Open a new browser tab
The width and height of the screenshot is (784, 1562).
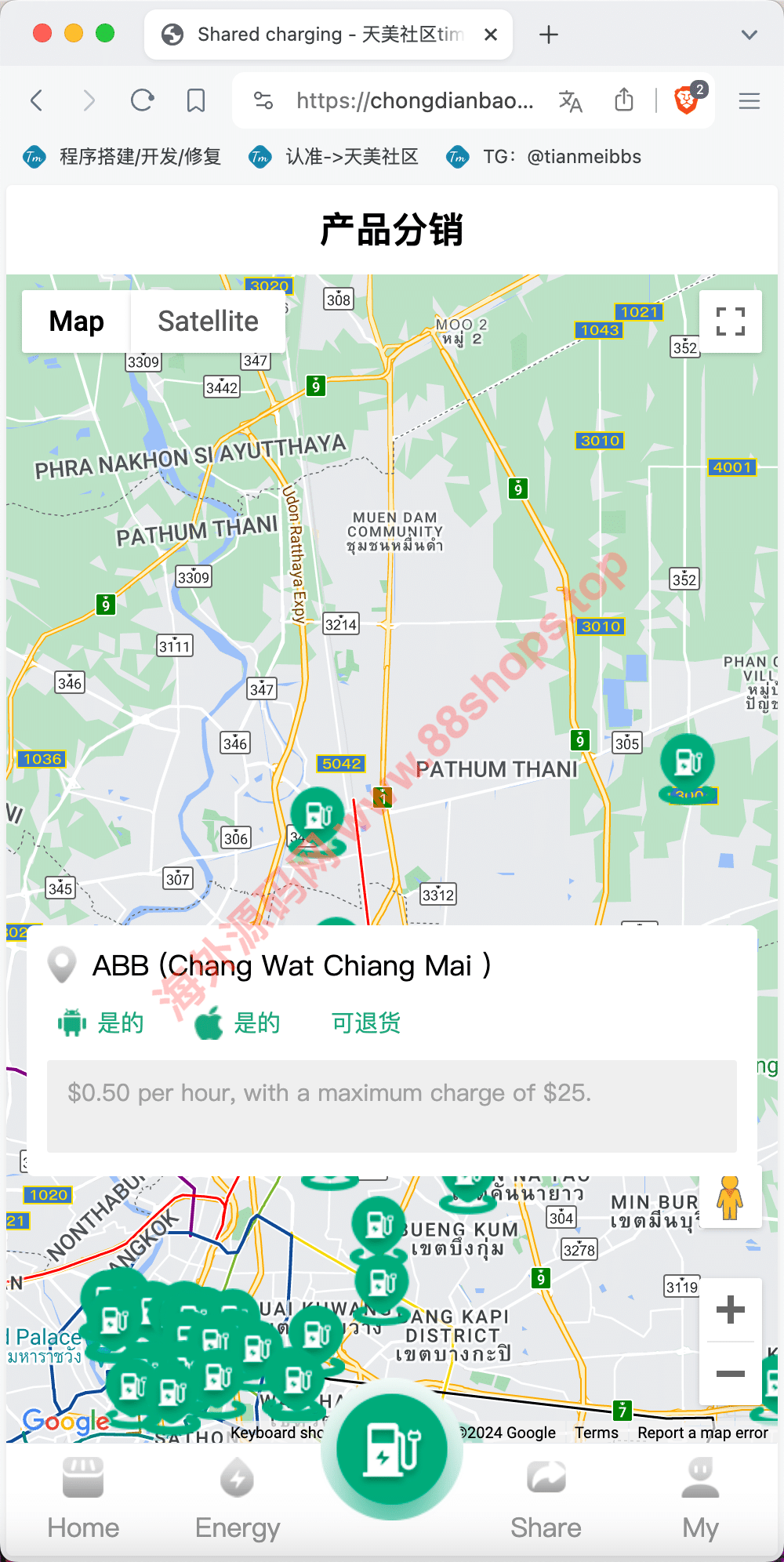(x=549, y=35)
